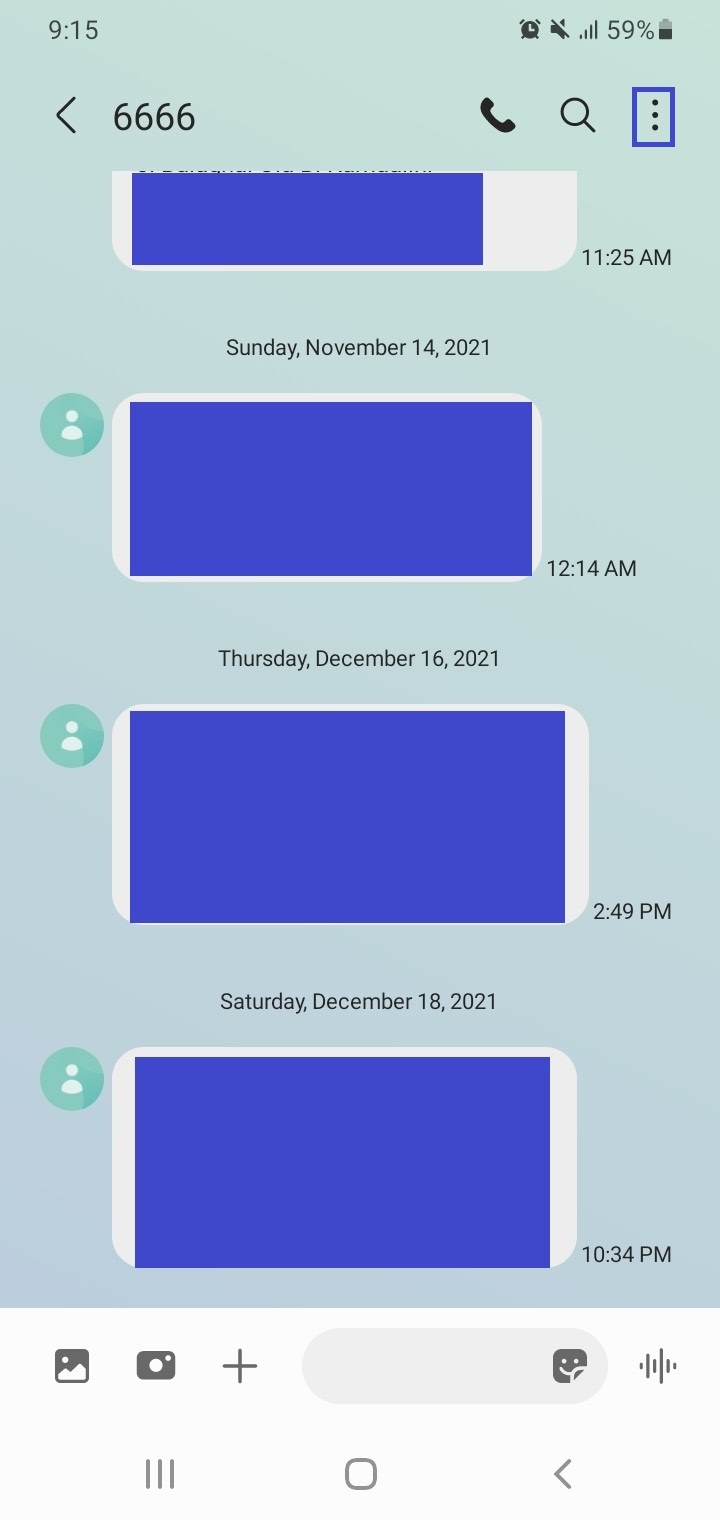The height and width of the screenshot is (1520, 720).
Task: Tap the sender avatar for December 16 message
Action: [72, 736]
